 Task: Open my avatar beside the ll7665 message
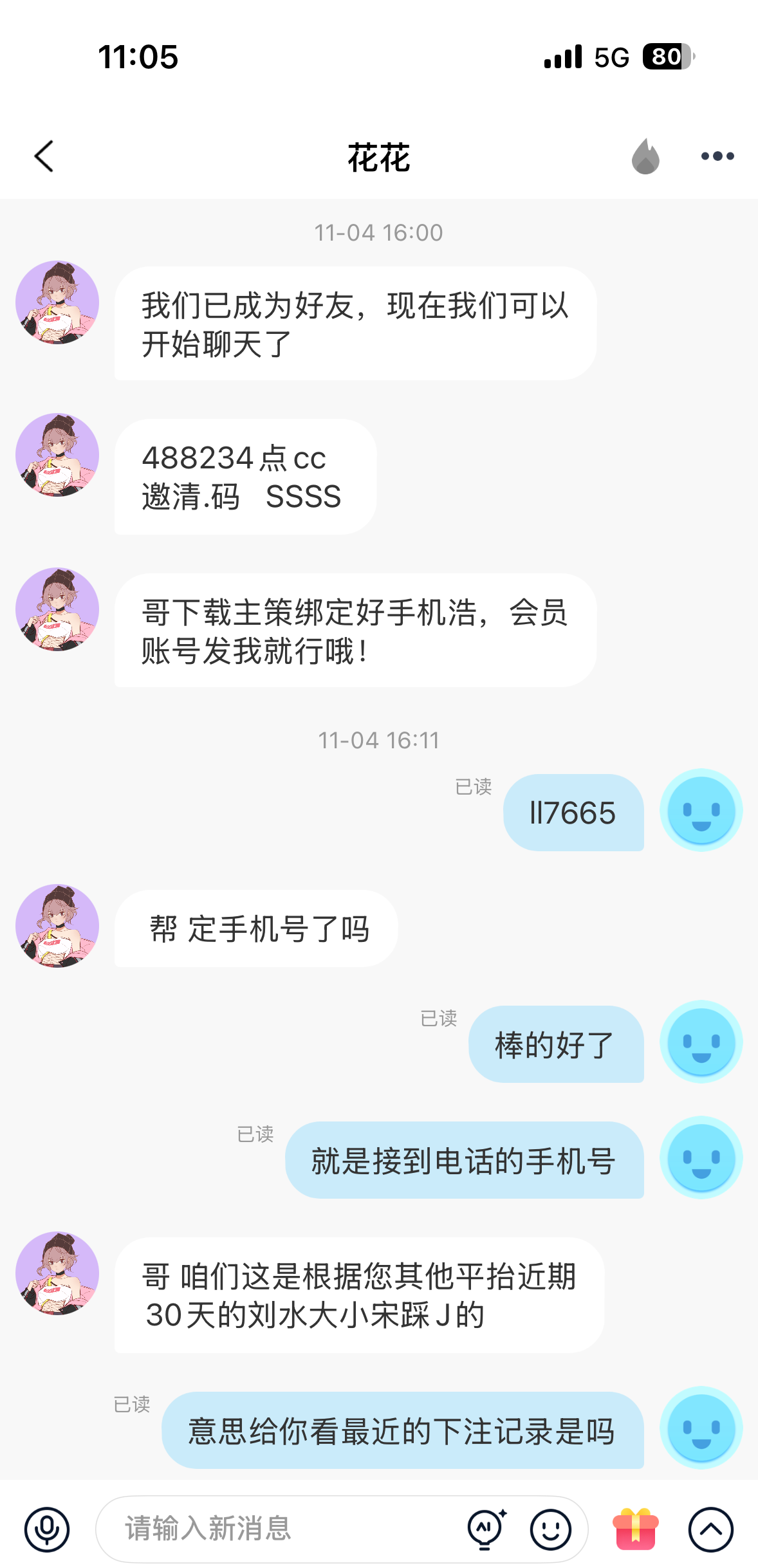pos(701,810)
